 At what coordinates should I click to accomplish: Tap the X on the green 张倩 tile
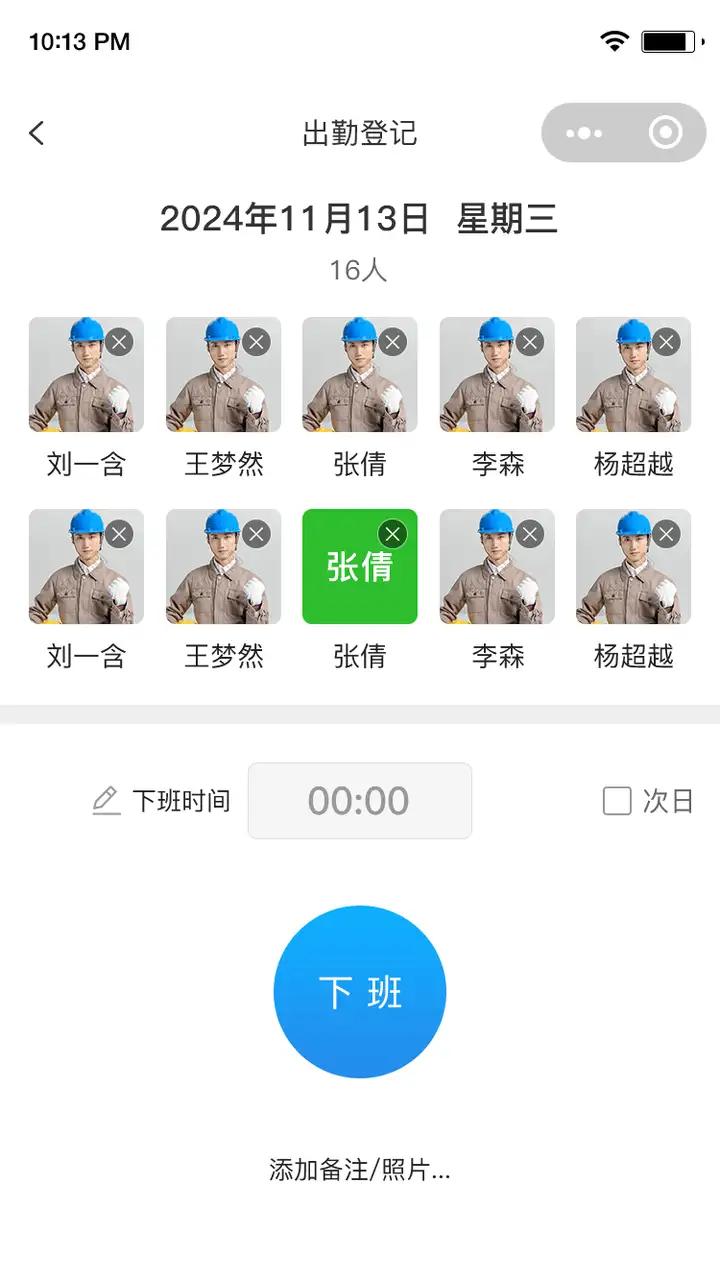(x=391, y=534)
